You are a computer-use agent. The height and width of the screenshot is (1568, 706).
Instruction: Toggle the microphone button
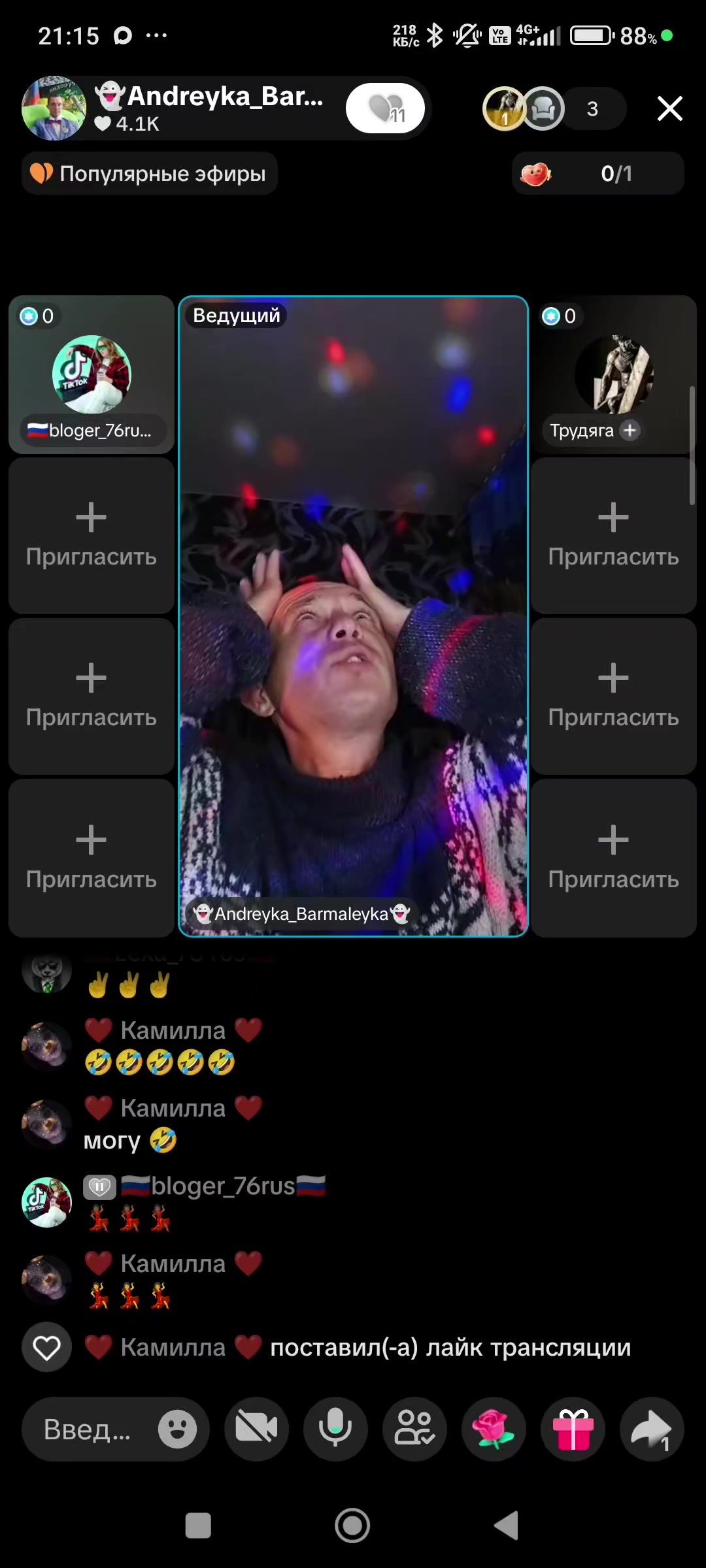click(x=335, y=1429)
